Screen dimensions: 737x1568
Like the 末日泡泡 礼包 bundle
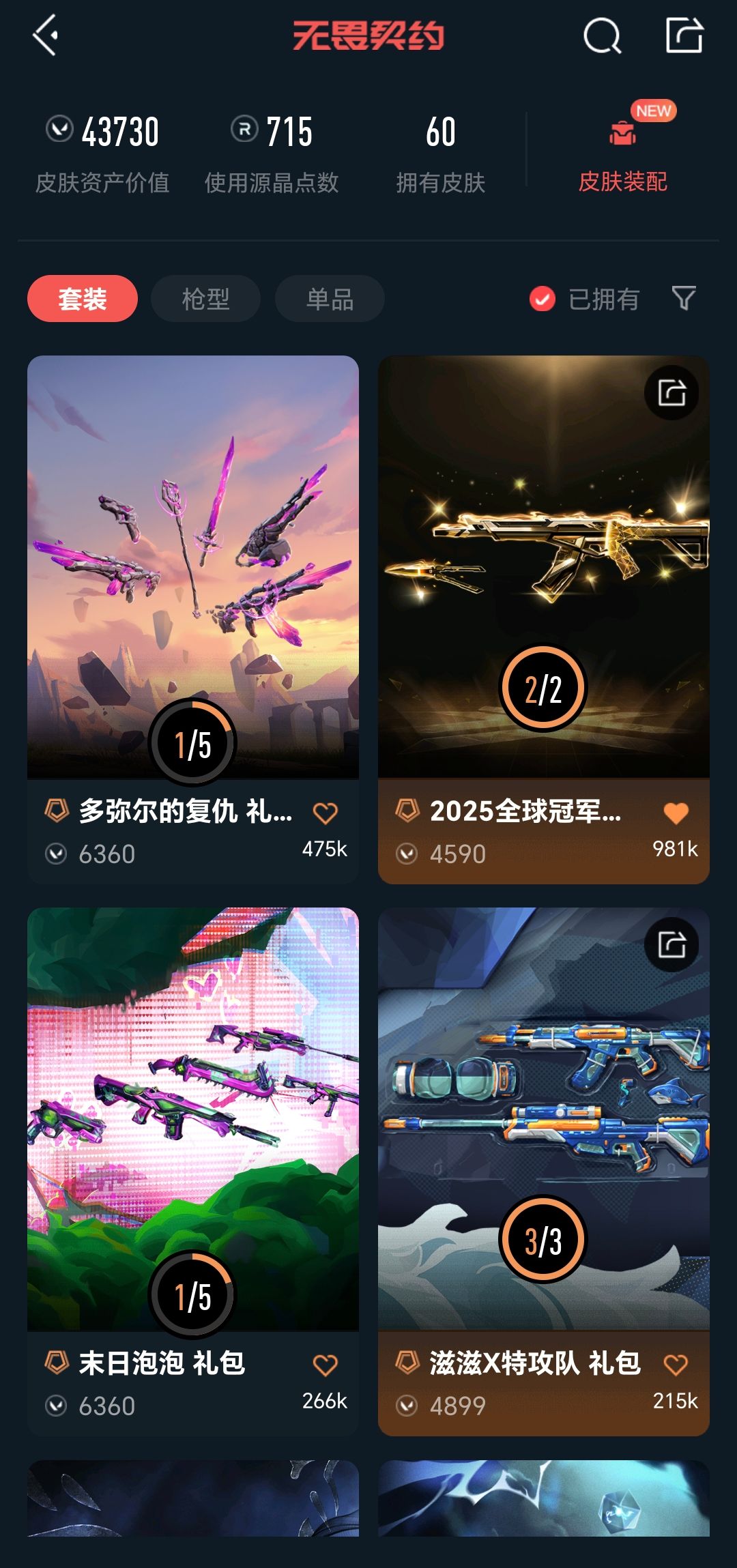click(325, 1365)
